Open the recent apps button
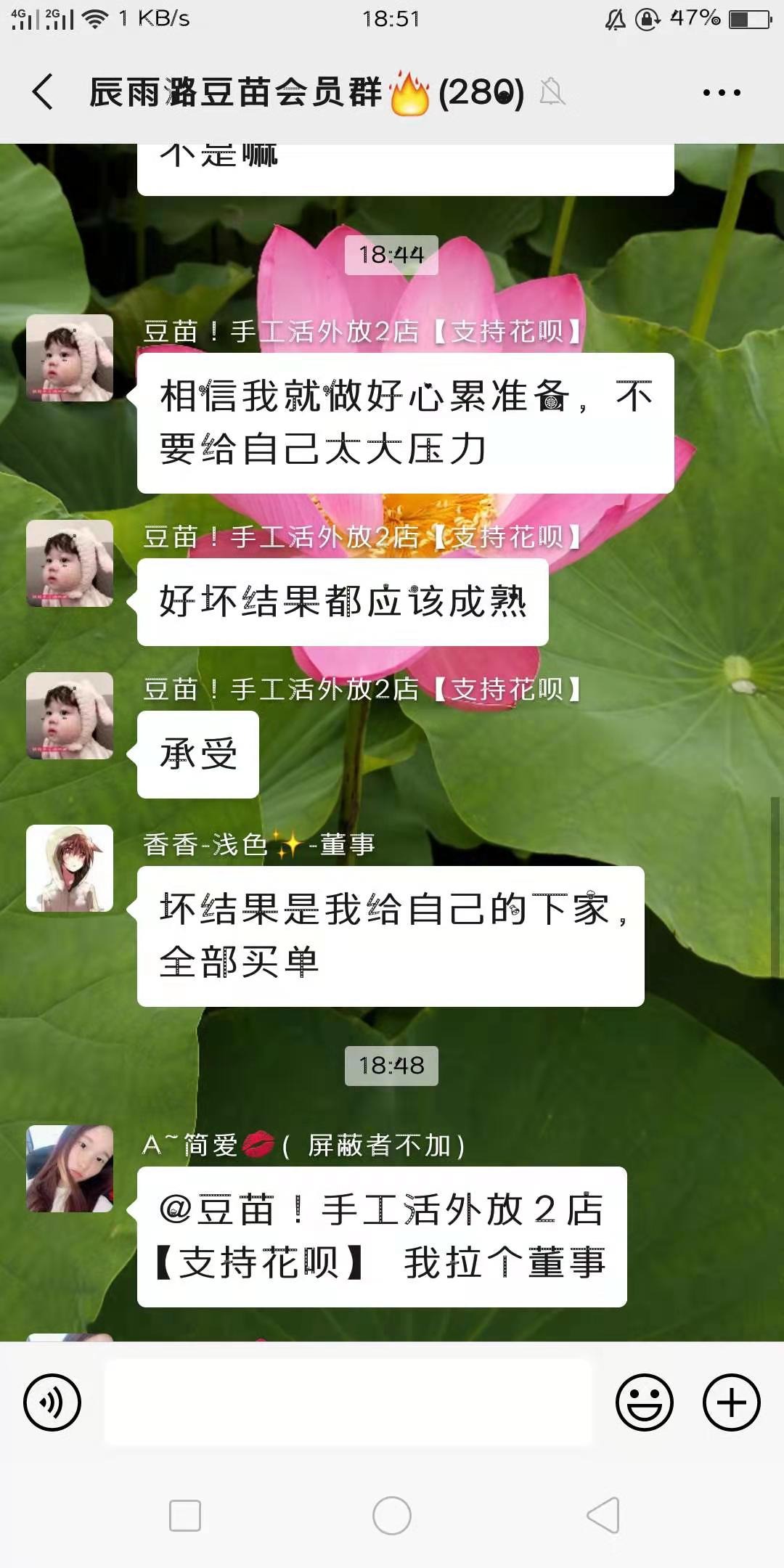 point(185,1515)
